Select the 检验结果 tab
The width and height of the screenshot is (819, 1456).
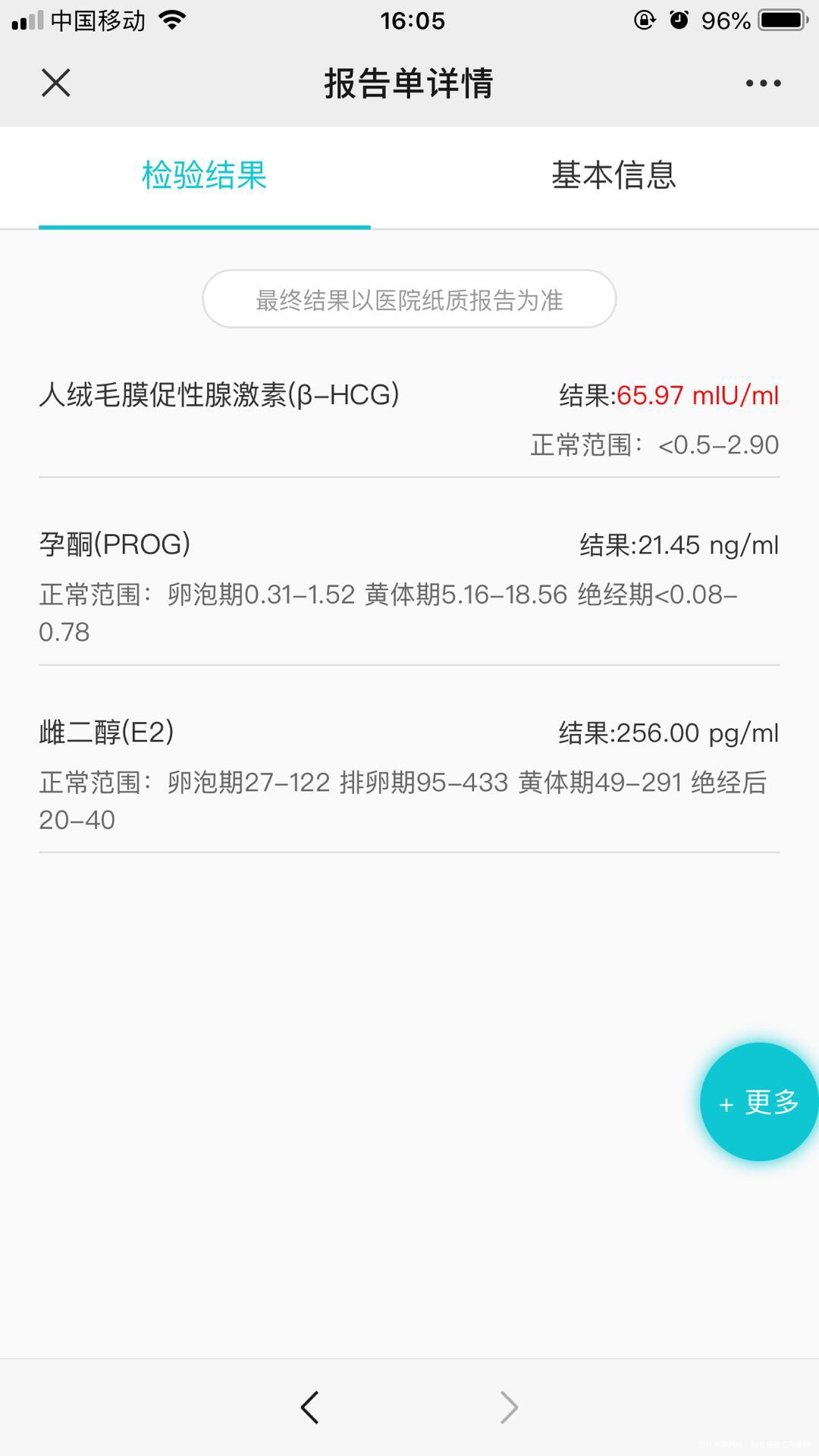(x=203, y=176)
